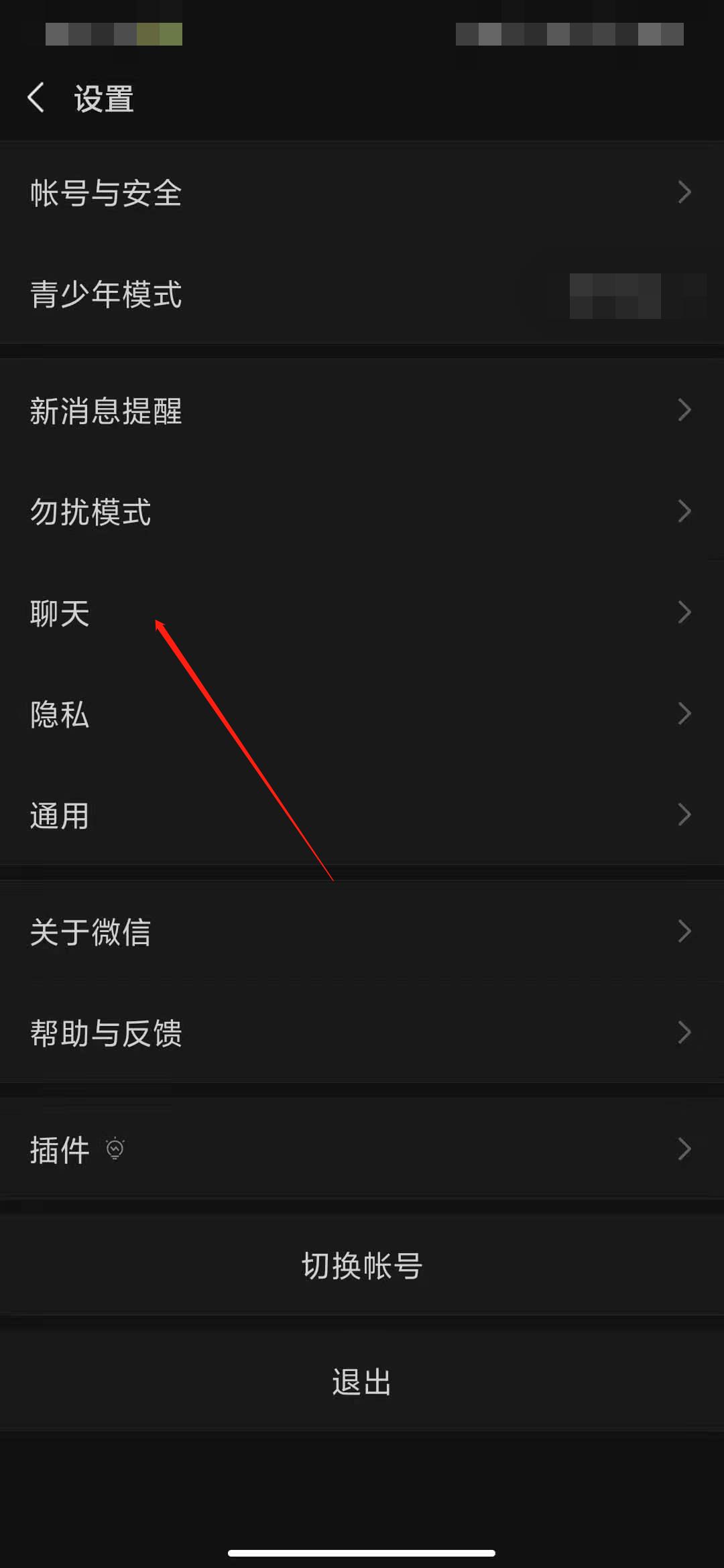
Task: Tap 退出 to log out
Action: pyautogui.click(x=362, y=1382)
